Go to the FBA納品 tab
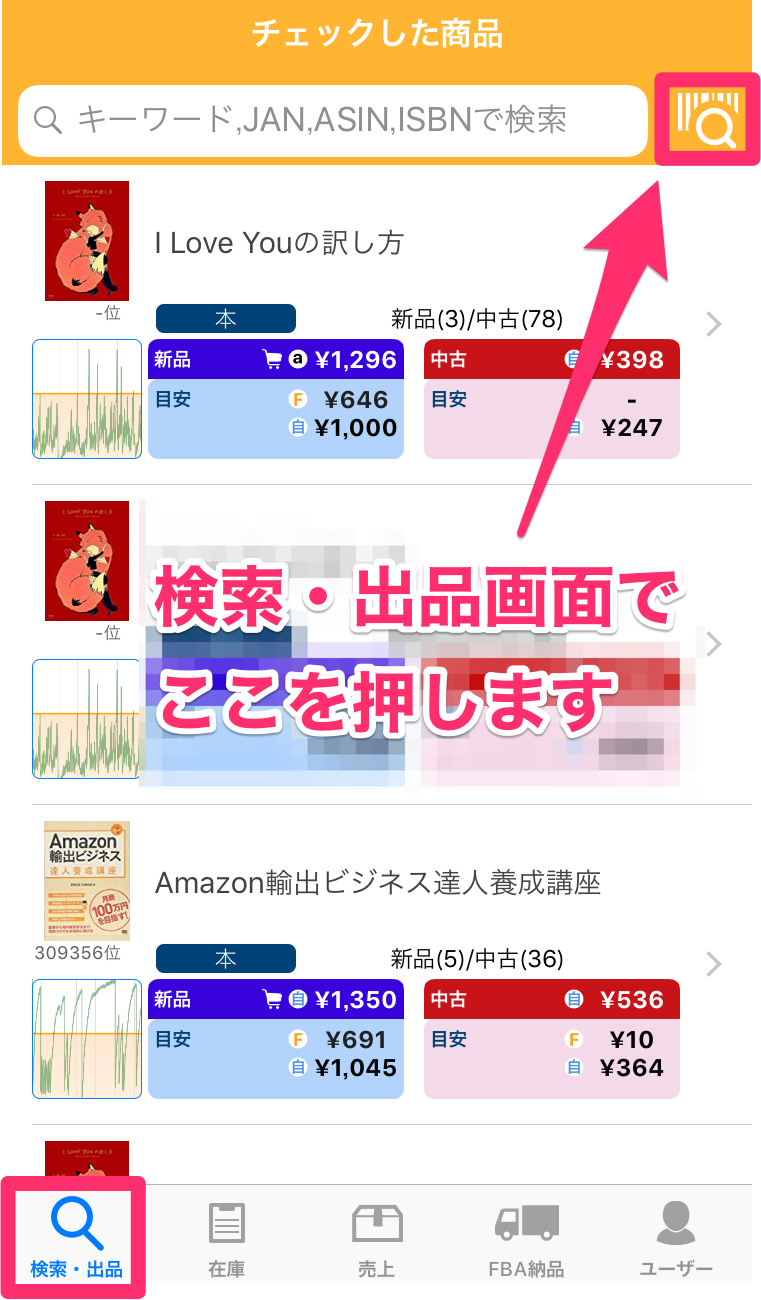 point(526,1239)
